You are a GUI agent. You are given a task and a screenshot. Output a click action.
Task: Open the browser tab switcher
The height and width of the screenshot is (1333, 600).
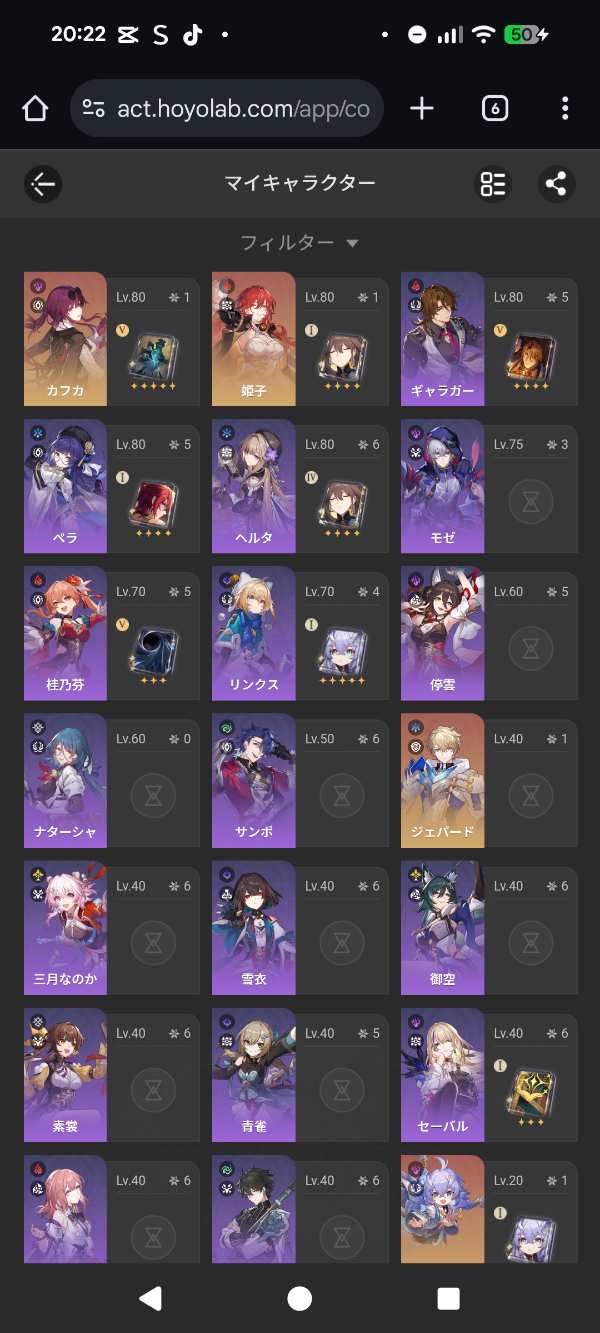click(495, 108)
